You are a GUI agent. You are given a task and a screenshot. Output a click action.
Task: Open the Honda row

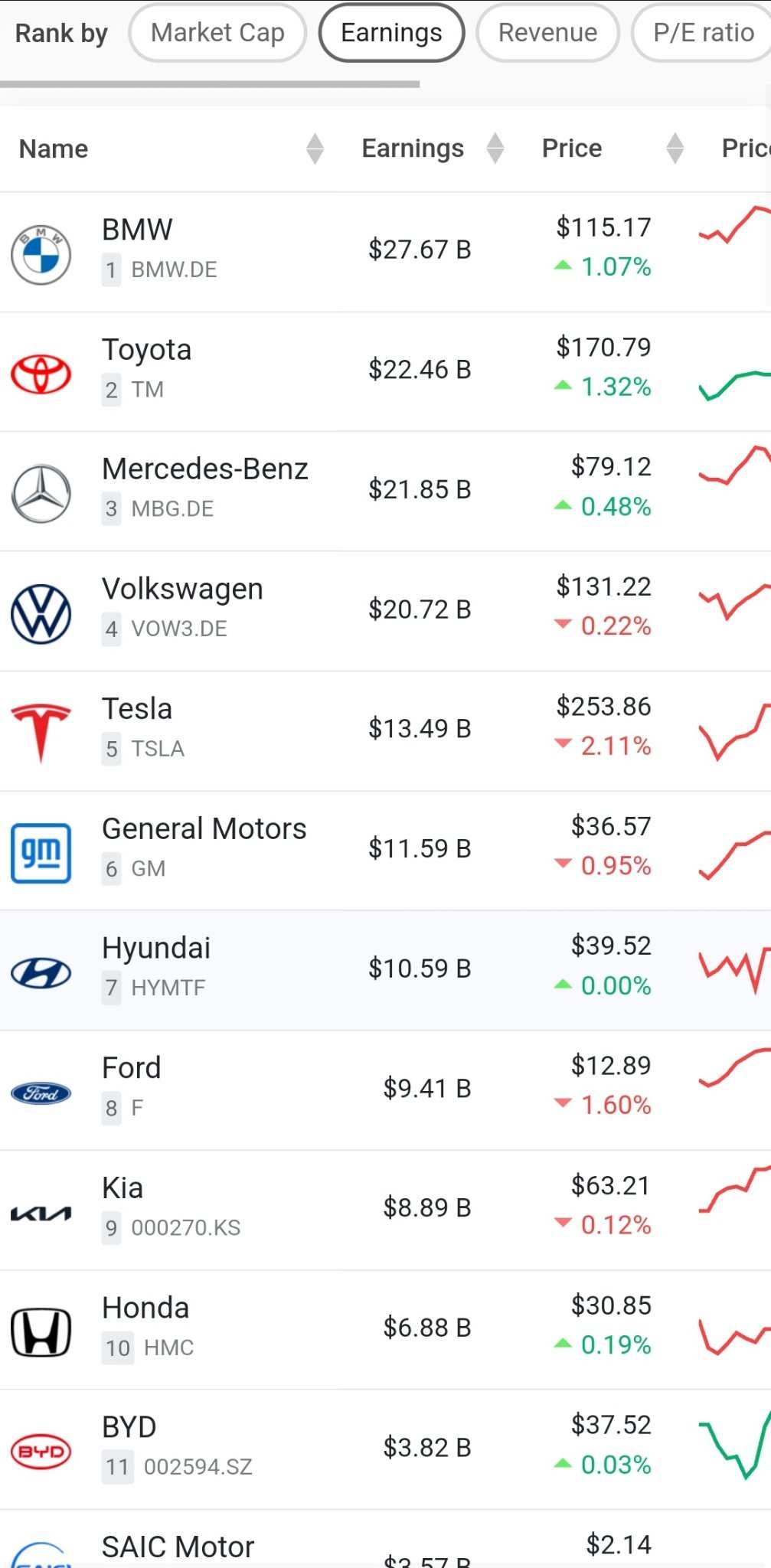click(x=385, y=1330)
